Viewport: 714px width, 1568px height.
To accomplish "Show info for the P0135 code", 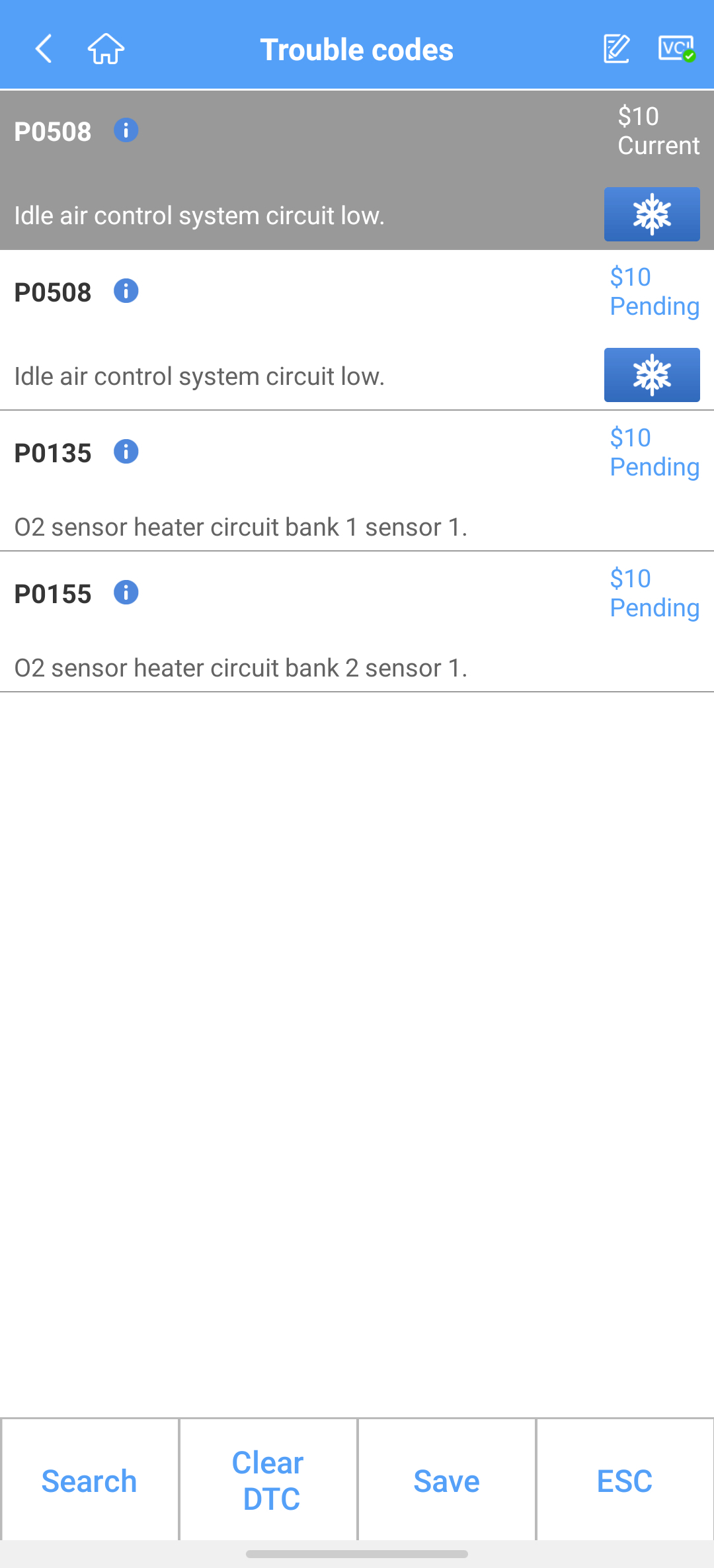I will (x=126, y=452).
